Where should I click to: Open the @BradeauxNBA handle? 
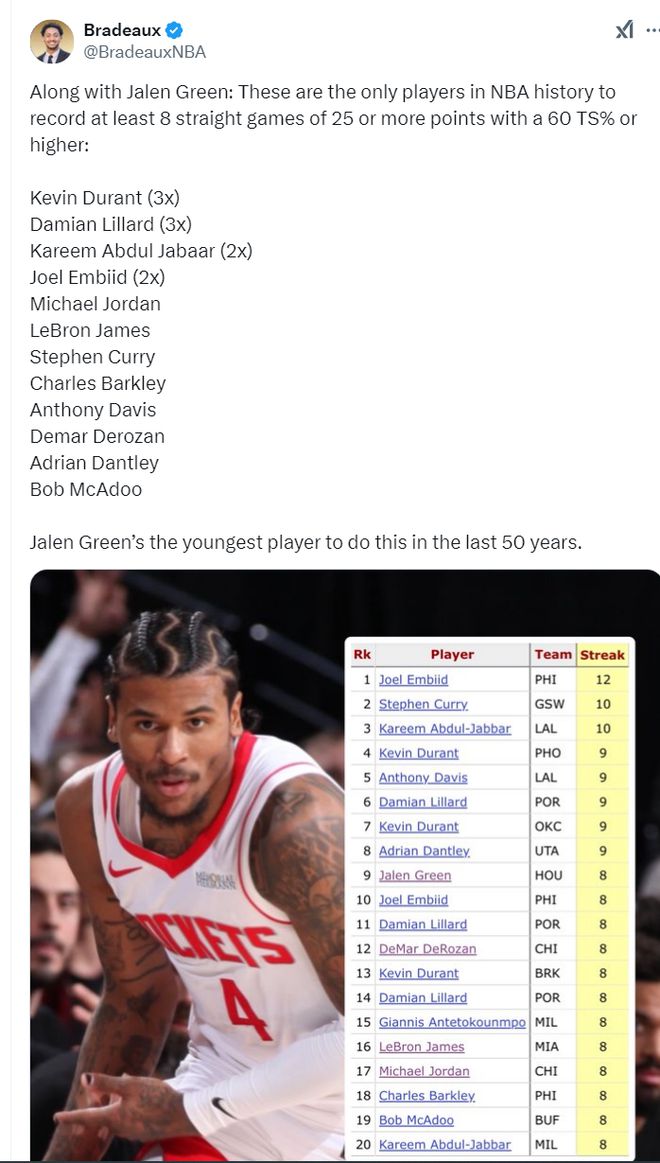pos(144,52)
